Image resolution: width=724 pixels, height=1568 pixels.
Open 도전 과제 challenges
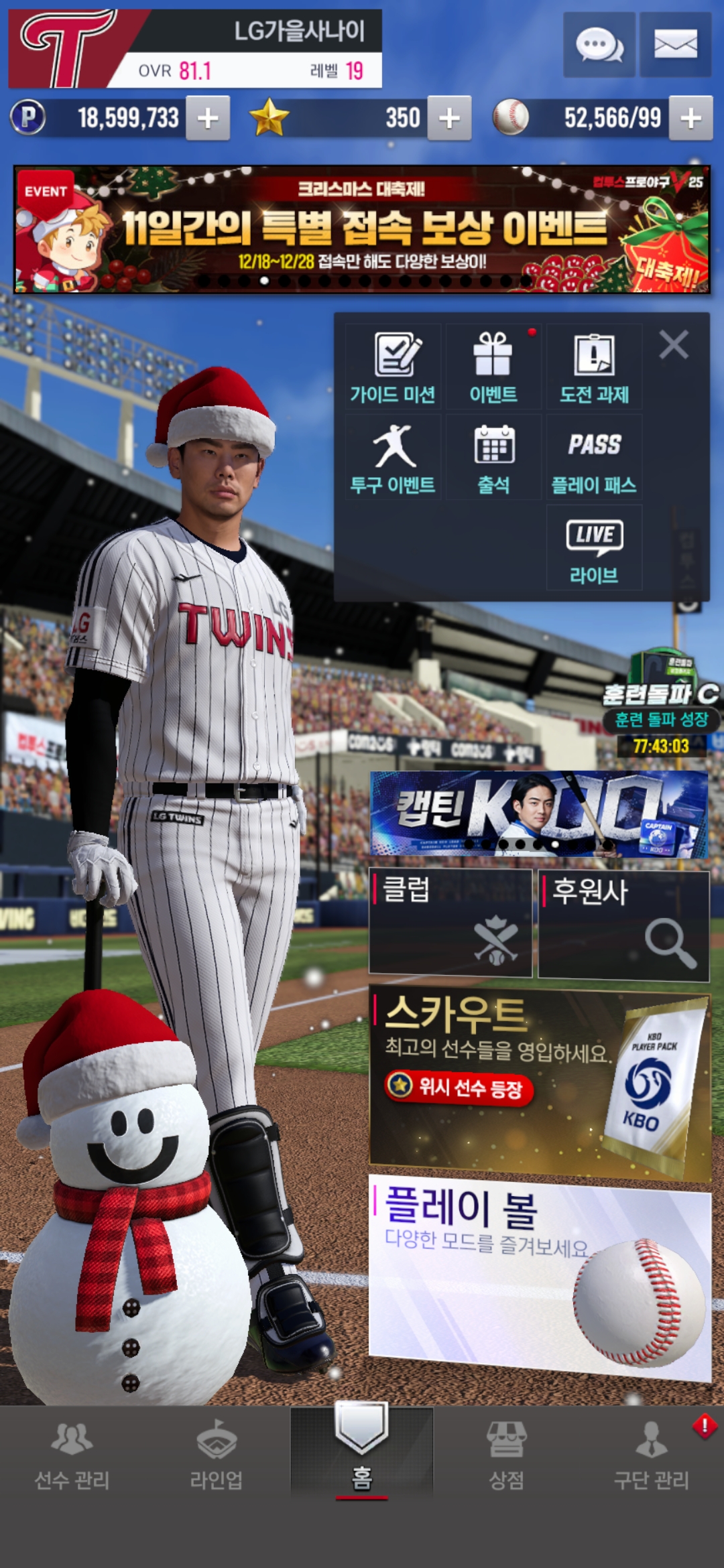(594, 368)
